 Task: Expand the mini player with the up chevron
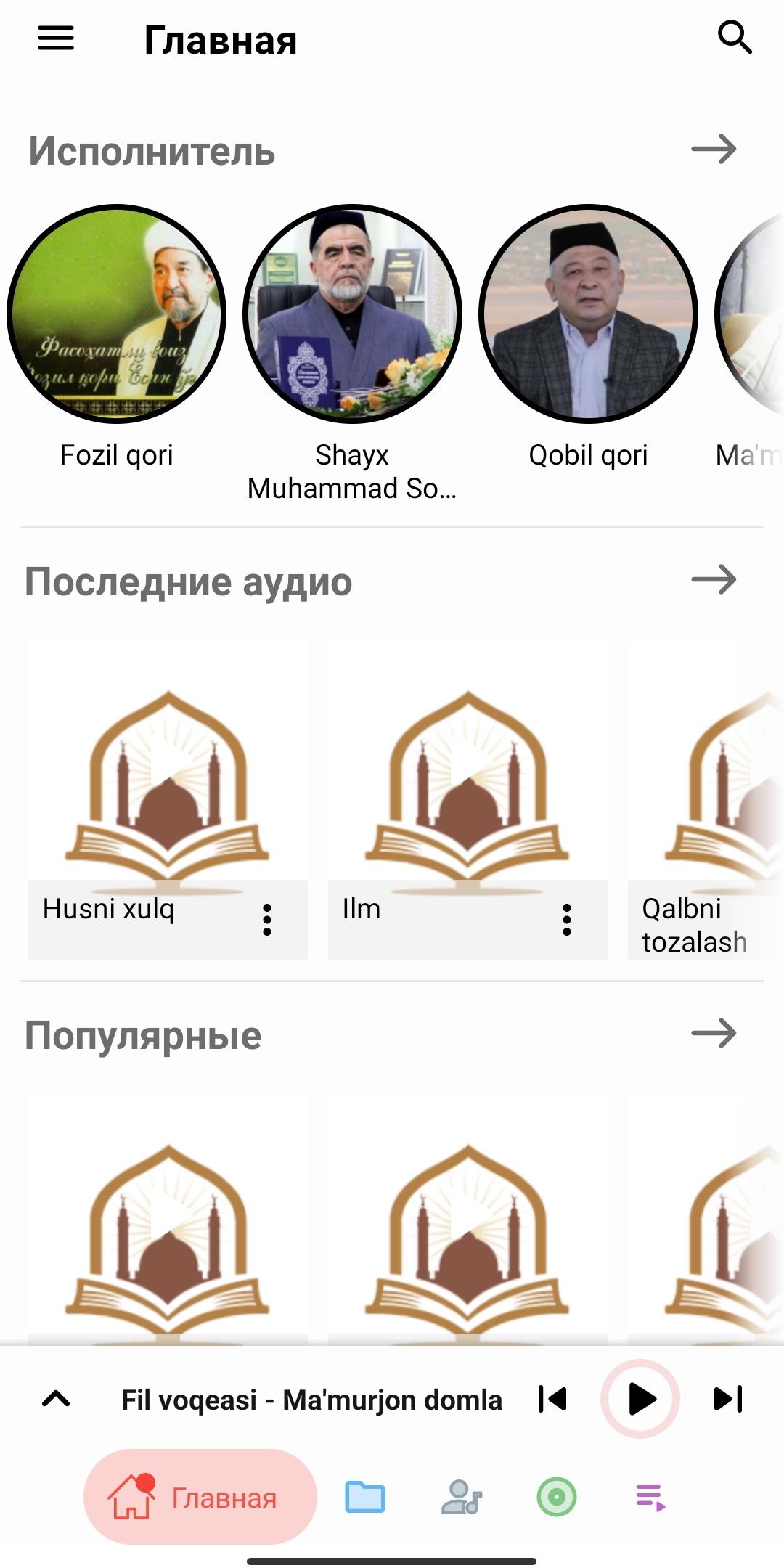(56, 1398)
